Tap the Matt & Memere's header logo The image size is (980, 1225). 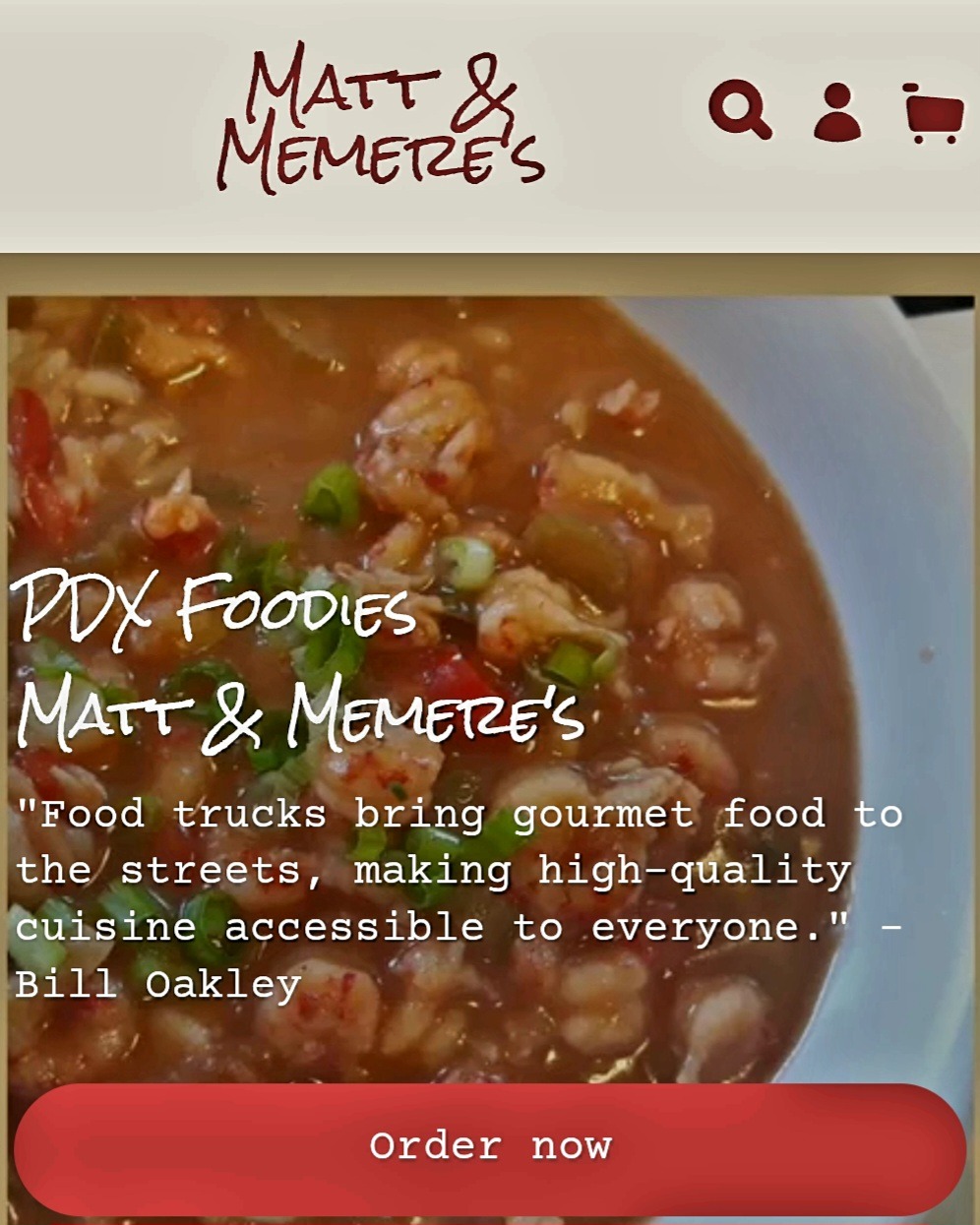click(x=380, y=120)
